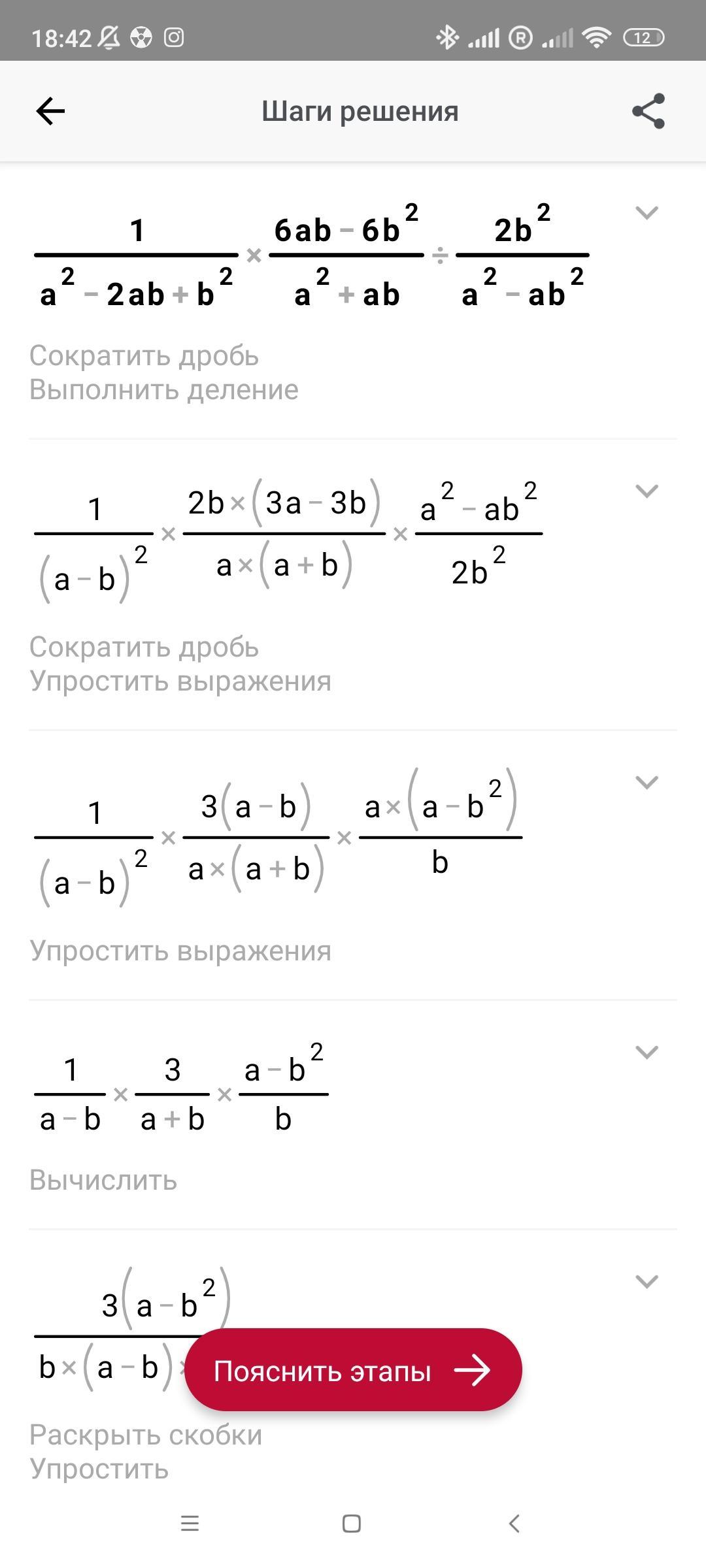Tap the Пояснить этапы button
Image resolution: width=706 pixels, height=1568 pixels.
pyautogui.click(x=353, y=1370)
